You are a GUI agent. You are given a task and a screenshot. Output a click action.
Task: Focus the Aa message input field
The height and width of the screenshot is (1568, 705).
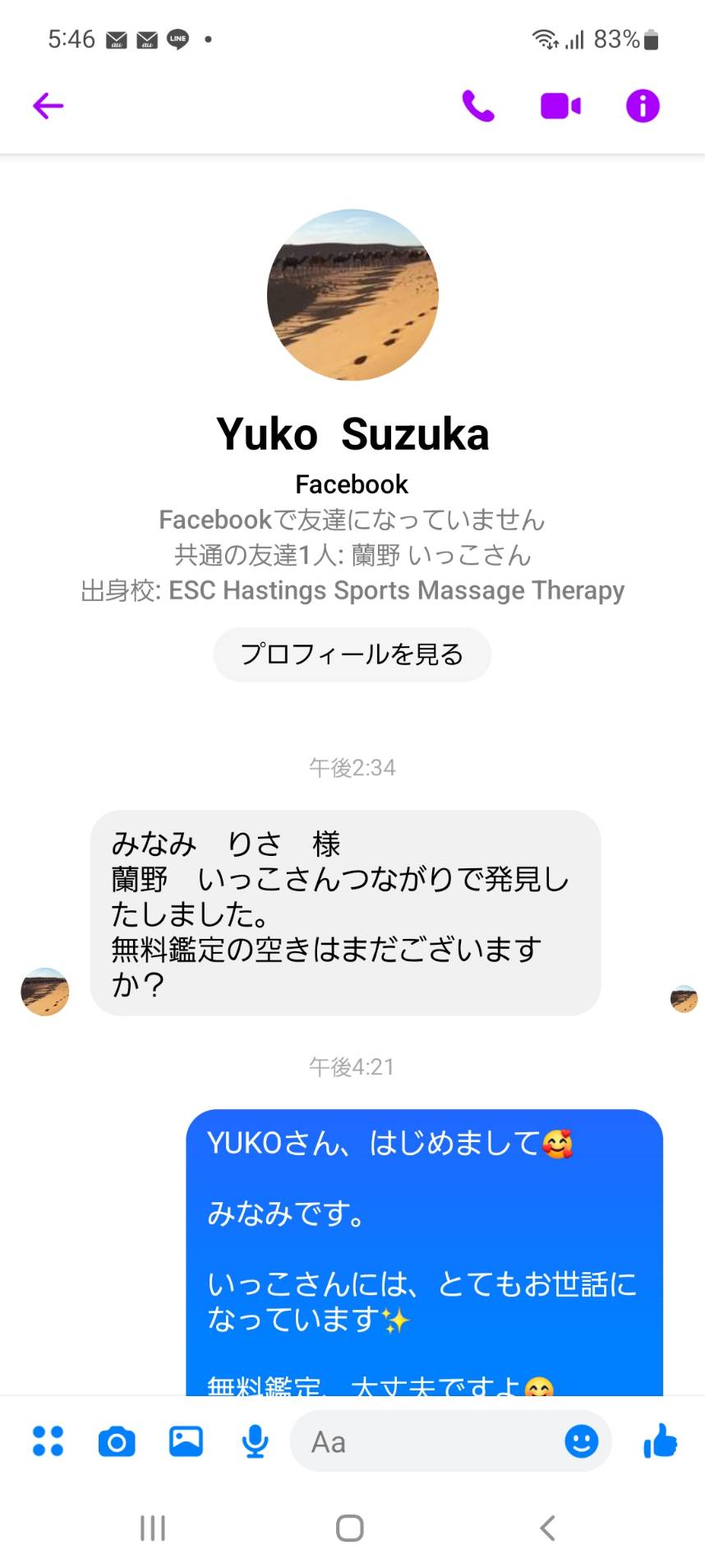(427, 1441)
